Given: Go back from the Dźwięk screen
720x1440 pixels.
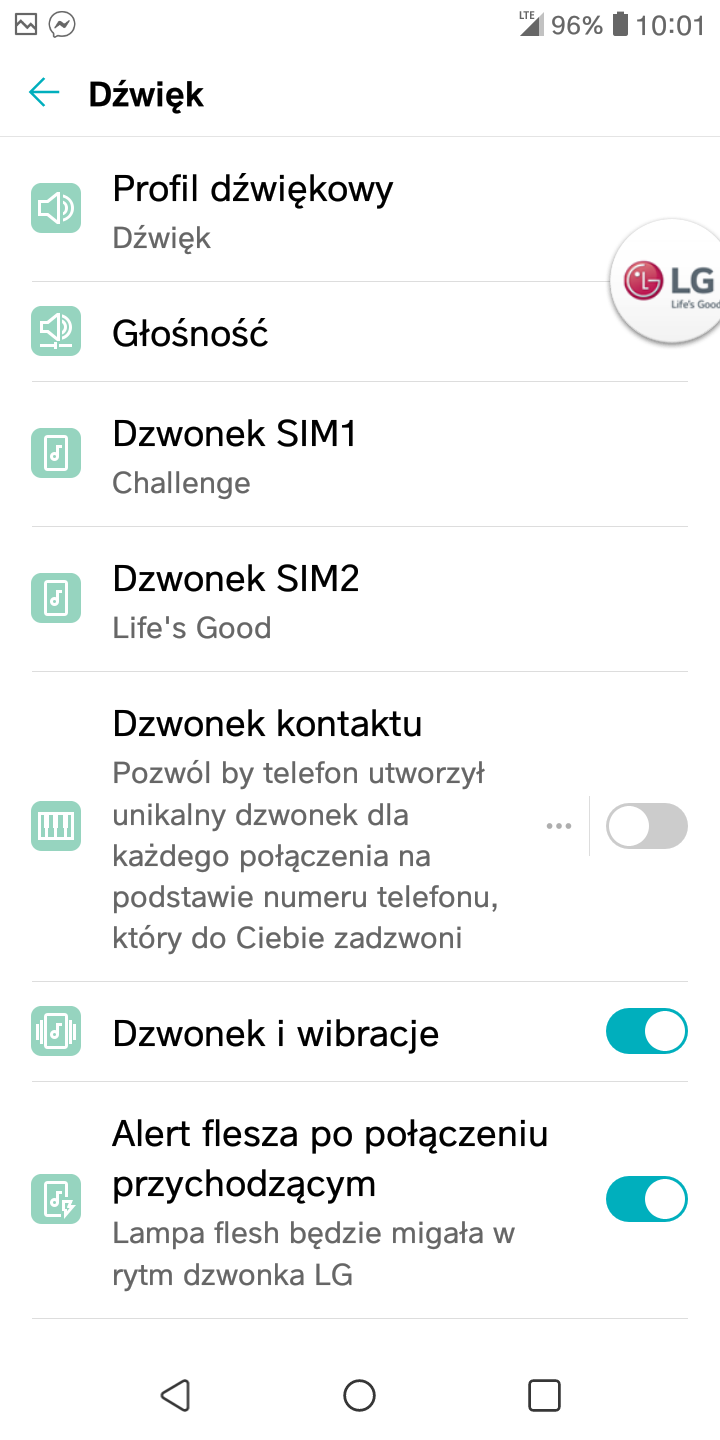Looking at the screenshot, I should [x=44, y=94].
